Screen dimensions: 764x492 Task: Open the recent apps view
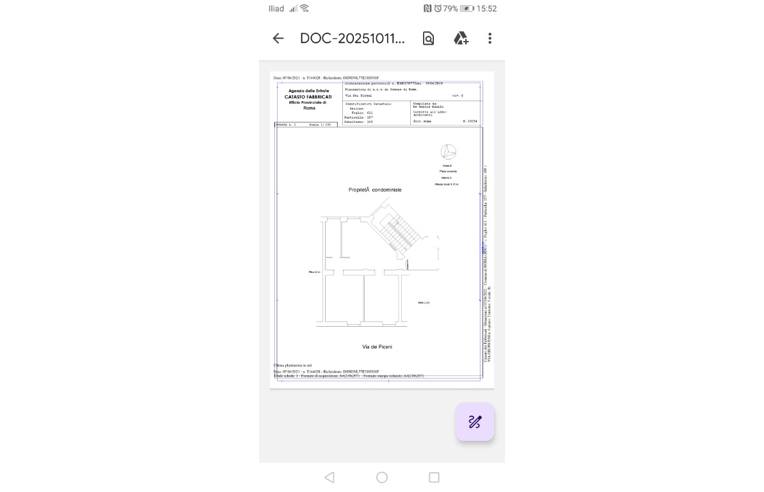(x=434, y=478)
